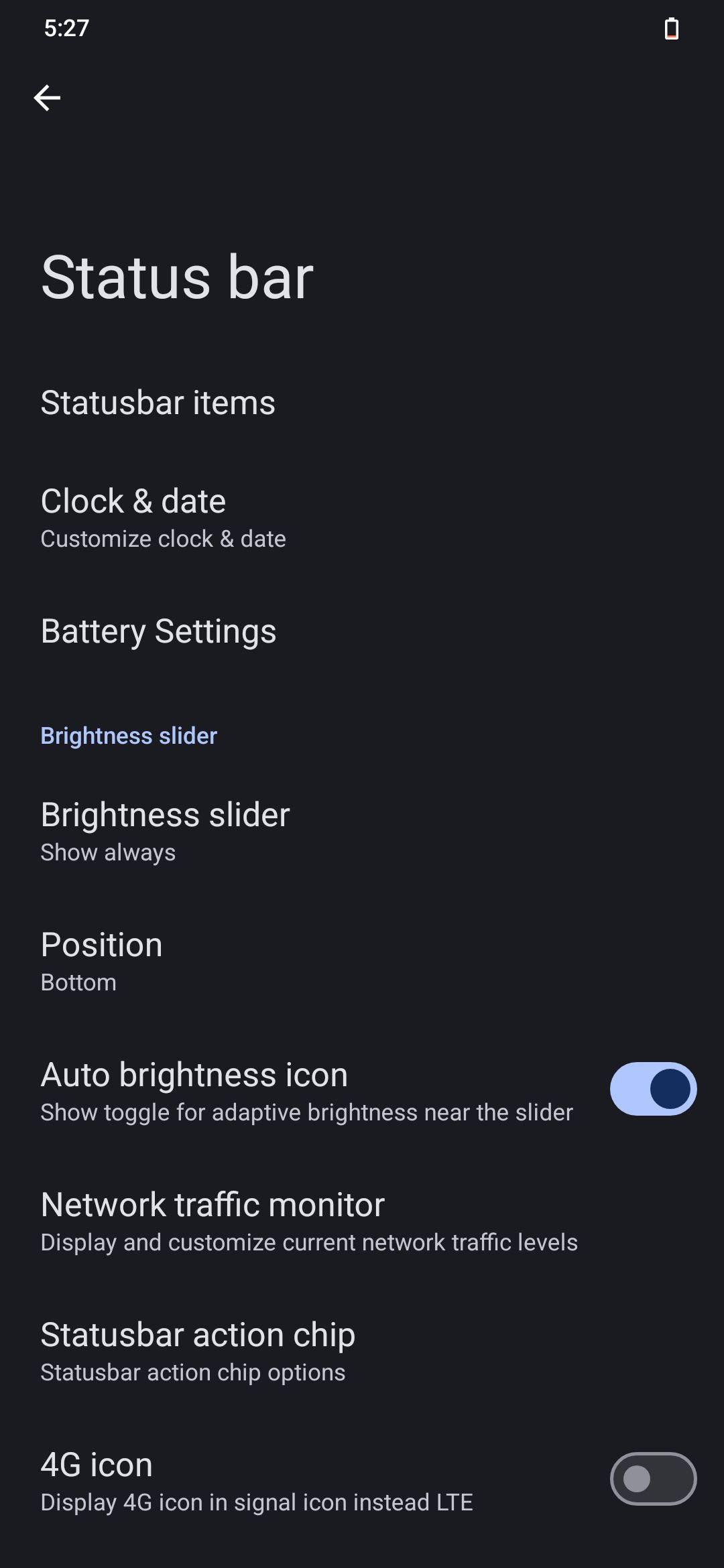Enable the 4G icon switch
This screenshot has height=1568, width=724.
pos(653,1479)
